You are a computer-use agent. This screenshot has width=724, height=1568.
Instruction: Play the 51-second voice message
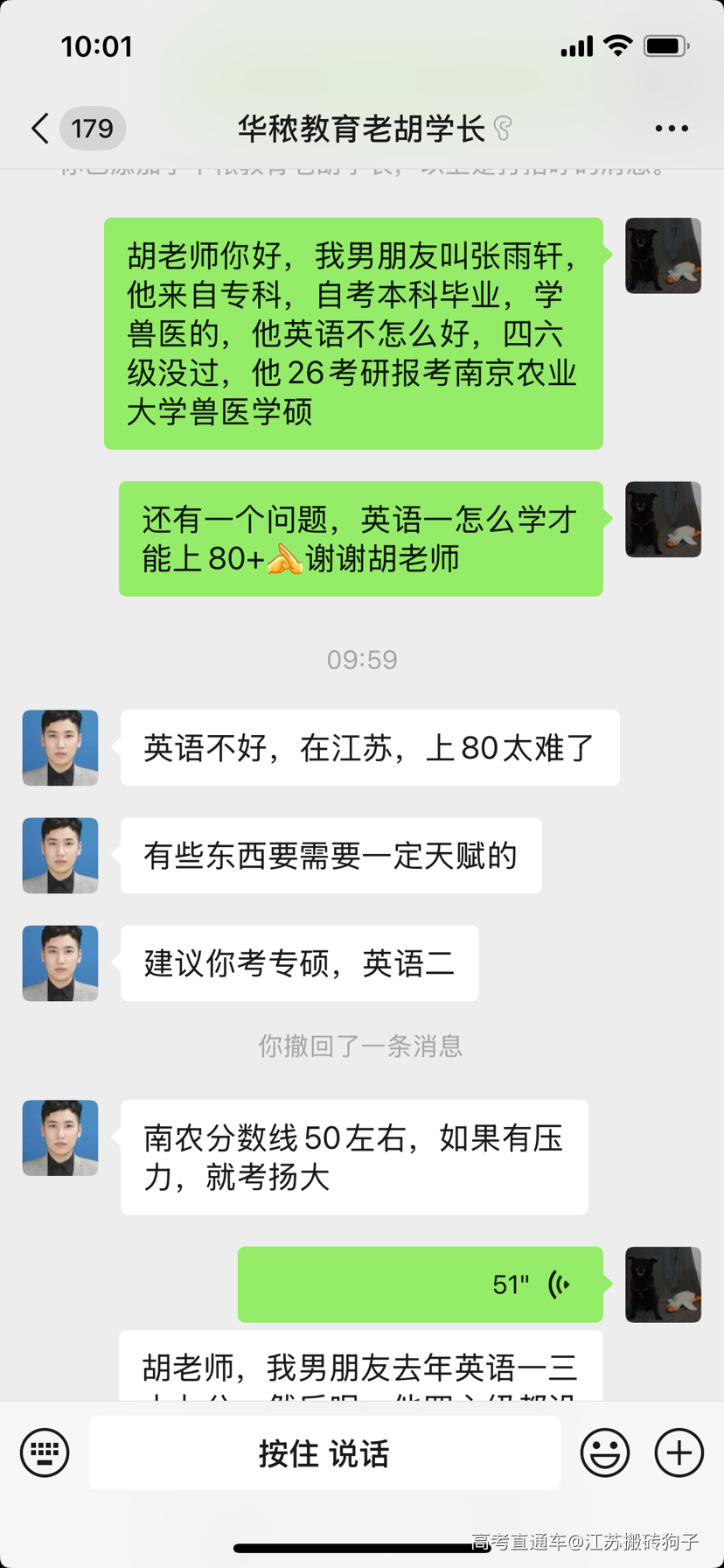click(x=421, y=1284)
